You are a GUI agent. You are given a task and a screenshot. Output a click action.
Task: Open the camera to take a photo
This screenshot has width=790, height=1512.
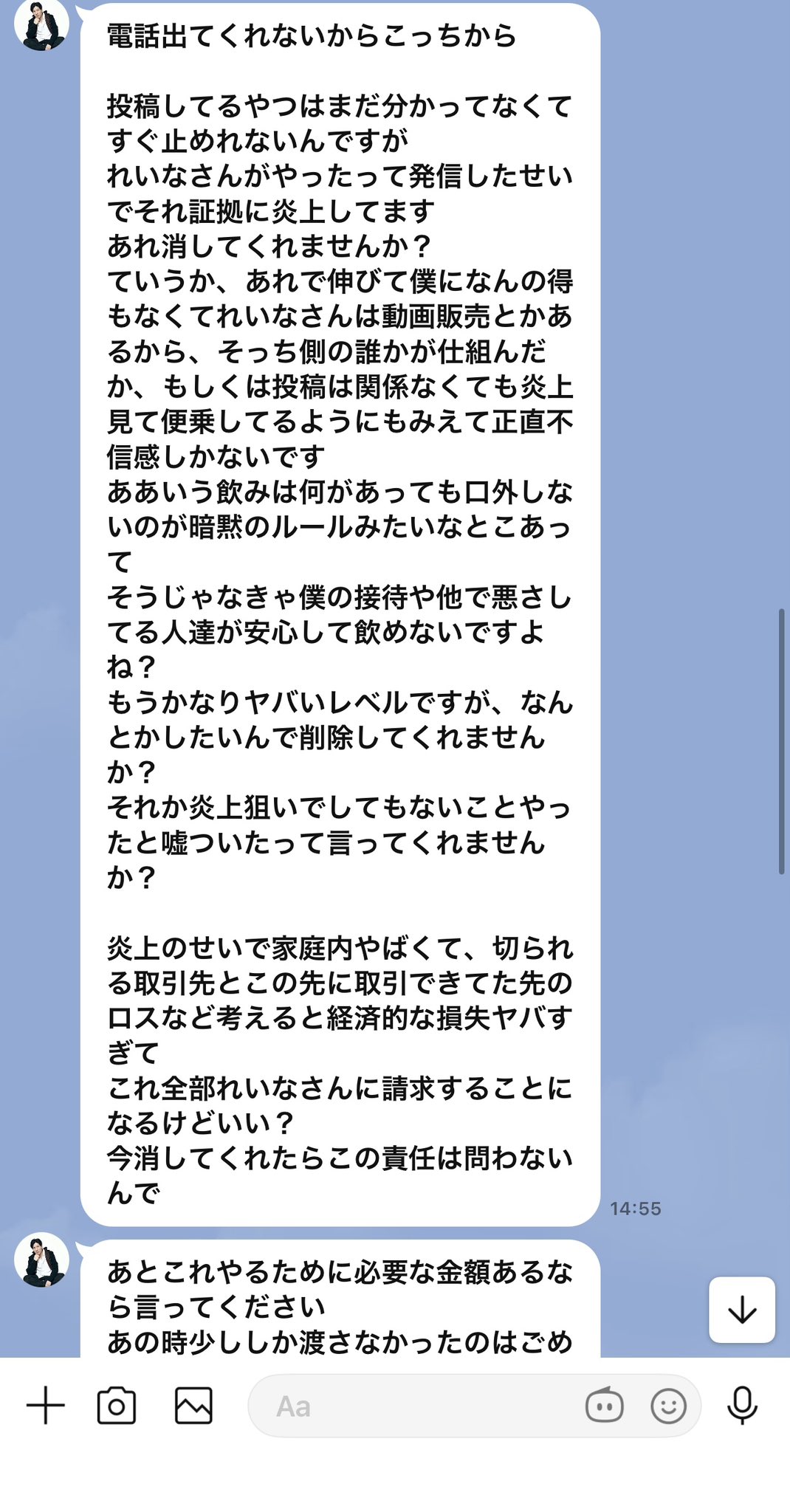[x=117, y=1405]
